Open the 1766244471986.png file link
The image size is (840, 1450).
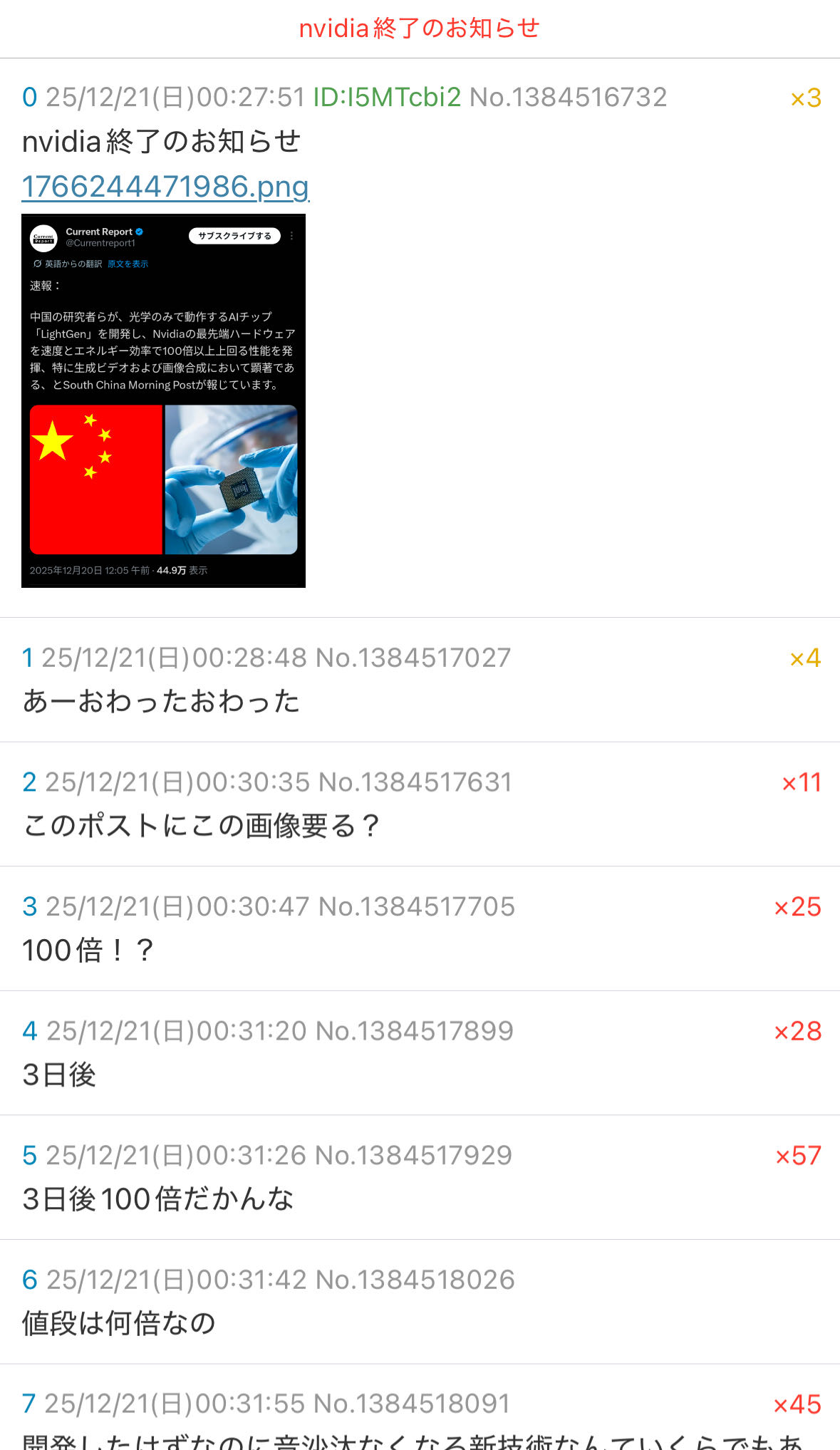[165, 187]
